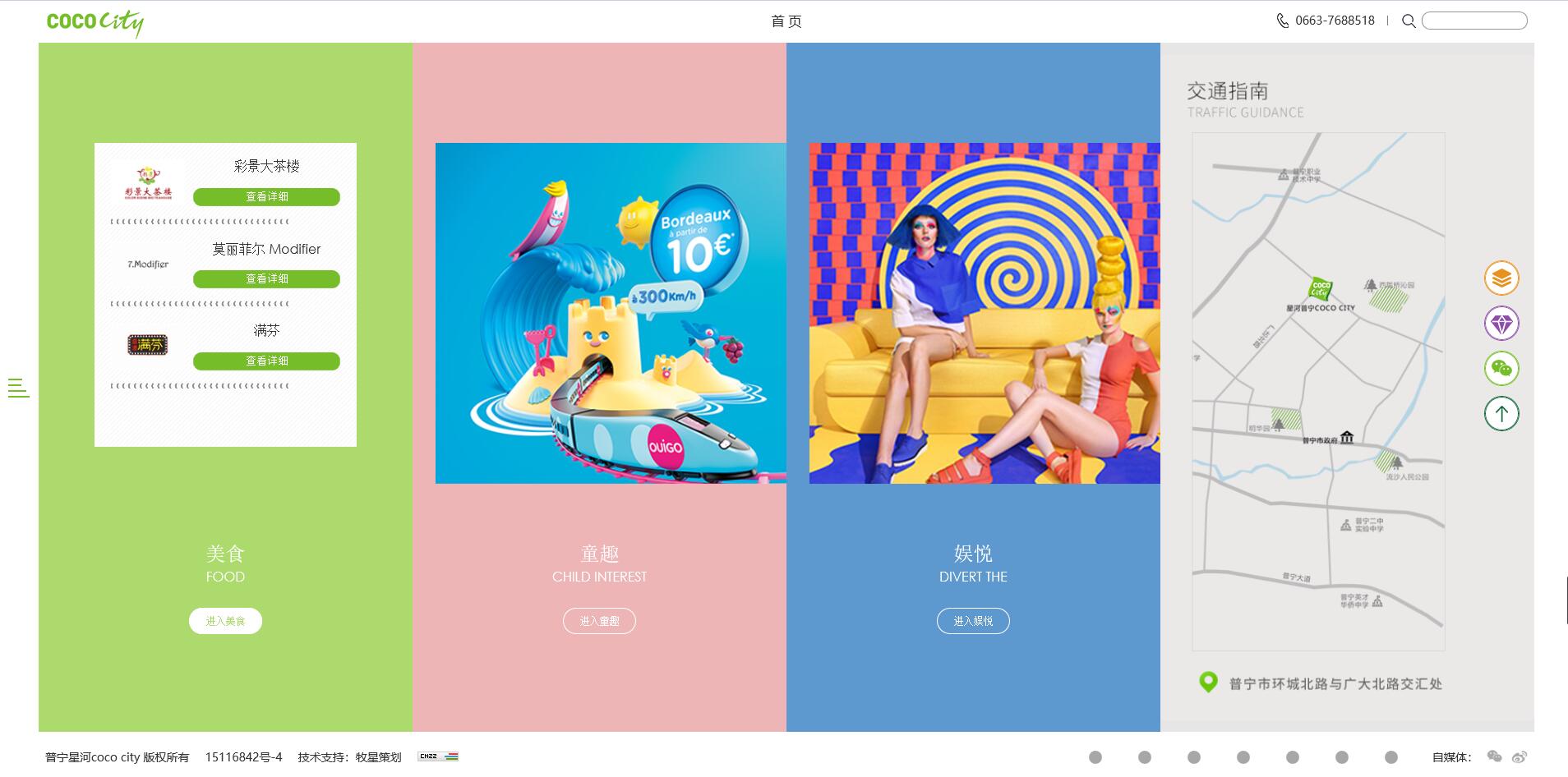
Task: Open the orange layers icon
Action: coord(1501,278)
